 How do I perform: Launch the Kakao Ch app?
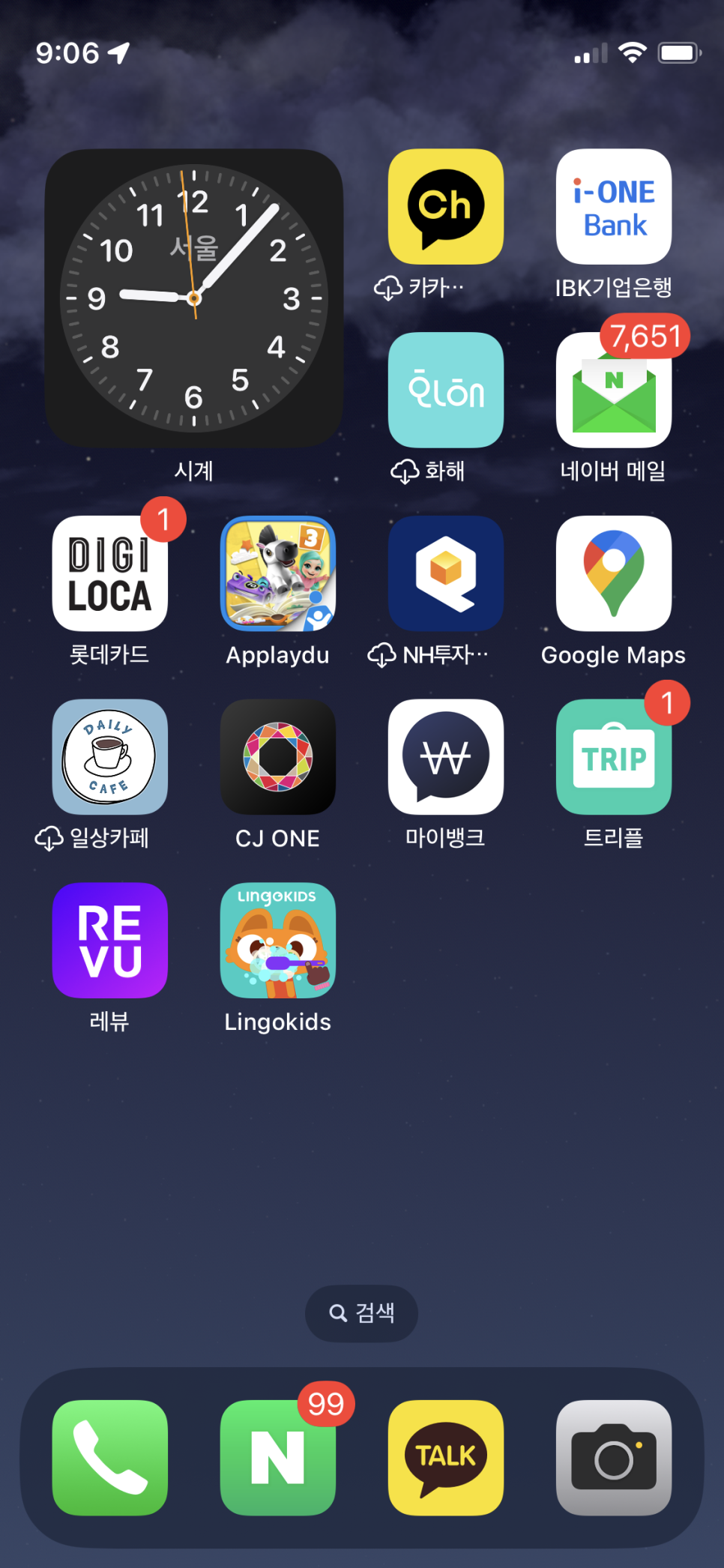(x=445, y=206)
